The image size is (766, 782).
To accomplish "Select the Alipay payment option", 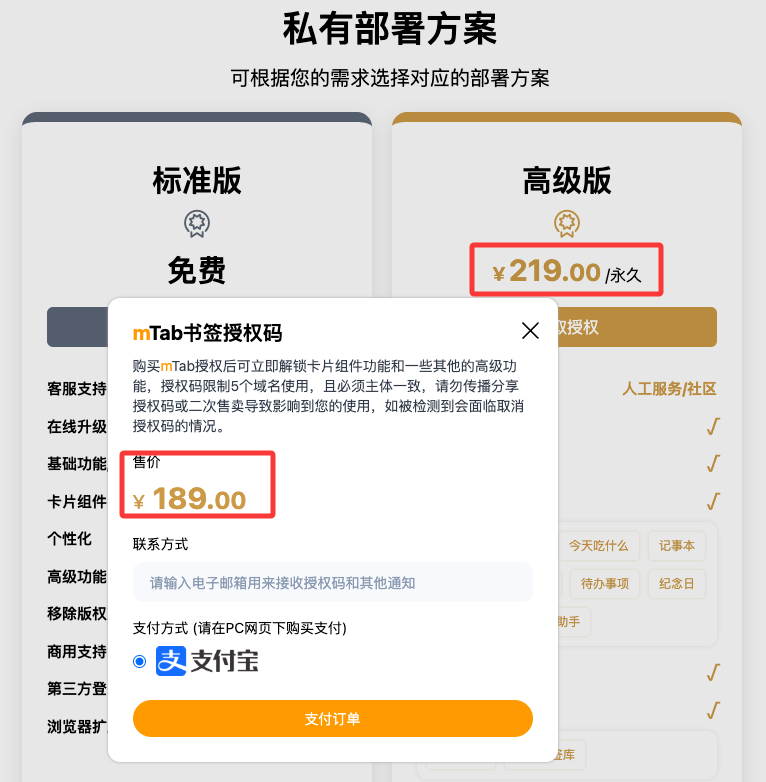I will point(140,661).
